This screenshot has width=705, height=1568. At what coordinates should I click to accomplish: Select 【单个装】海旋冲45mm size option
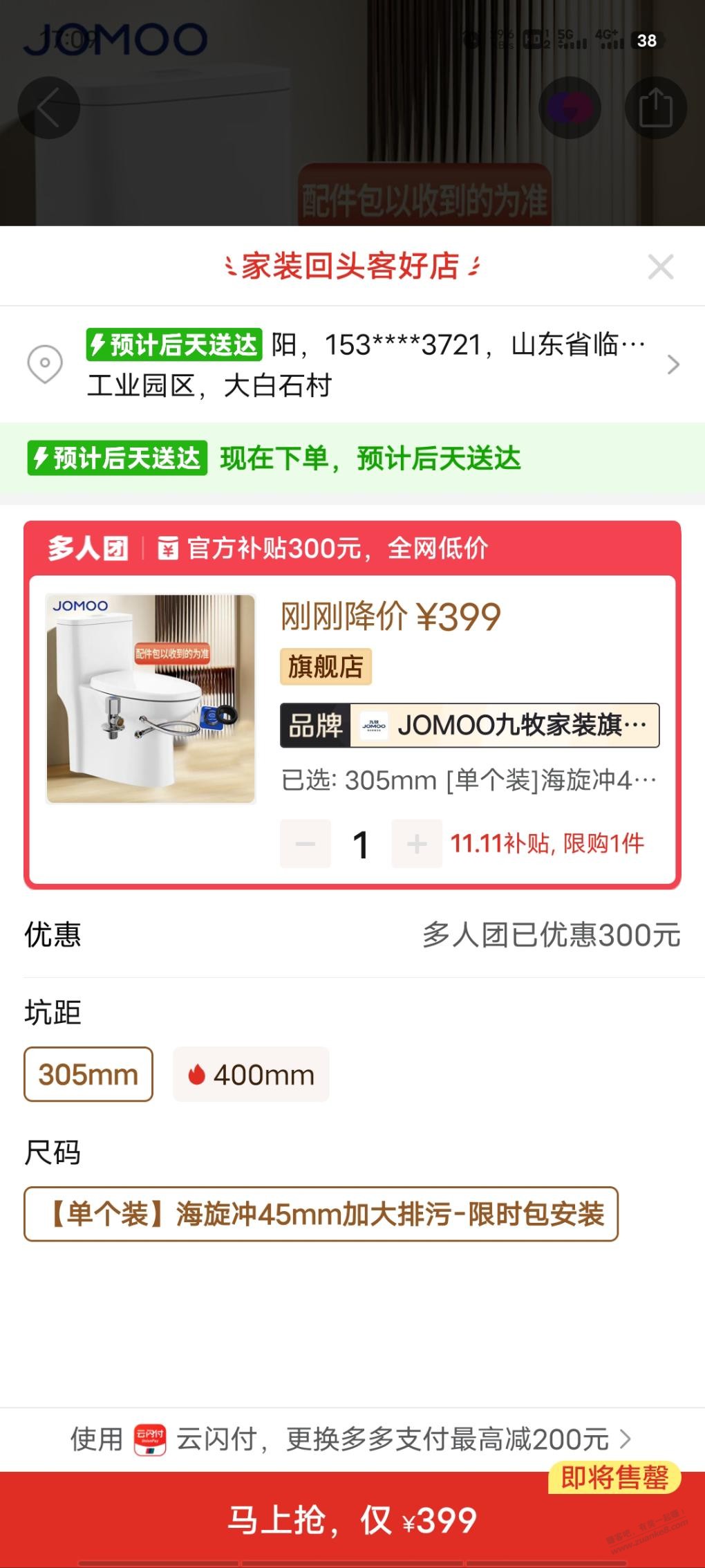pyautogui.click(x=321, y=1214)
